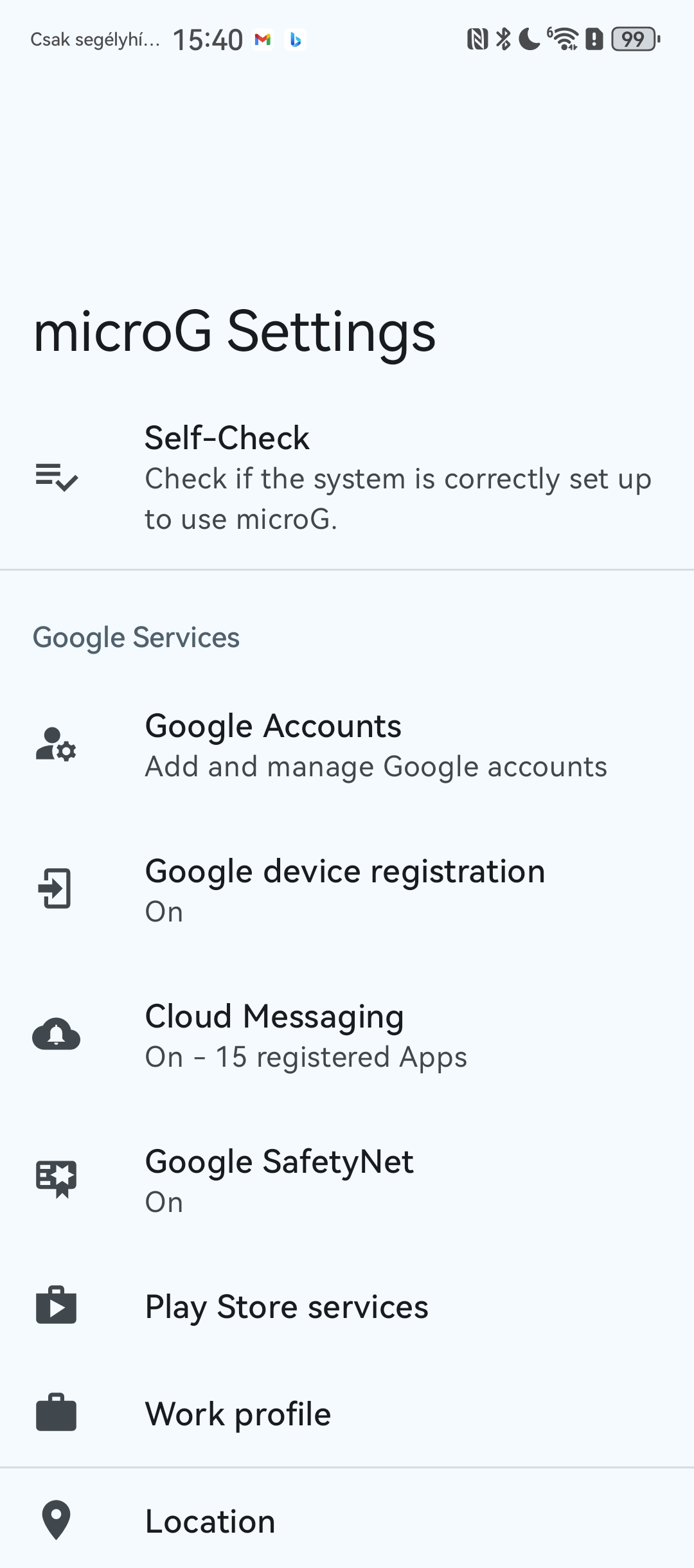Open the Self-Check row
Viewport: 694px width, 1568px height.
(347, 478)
